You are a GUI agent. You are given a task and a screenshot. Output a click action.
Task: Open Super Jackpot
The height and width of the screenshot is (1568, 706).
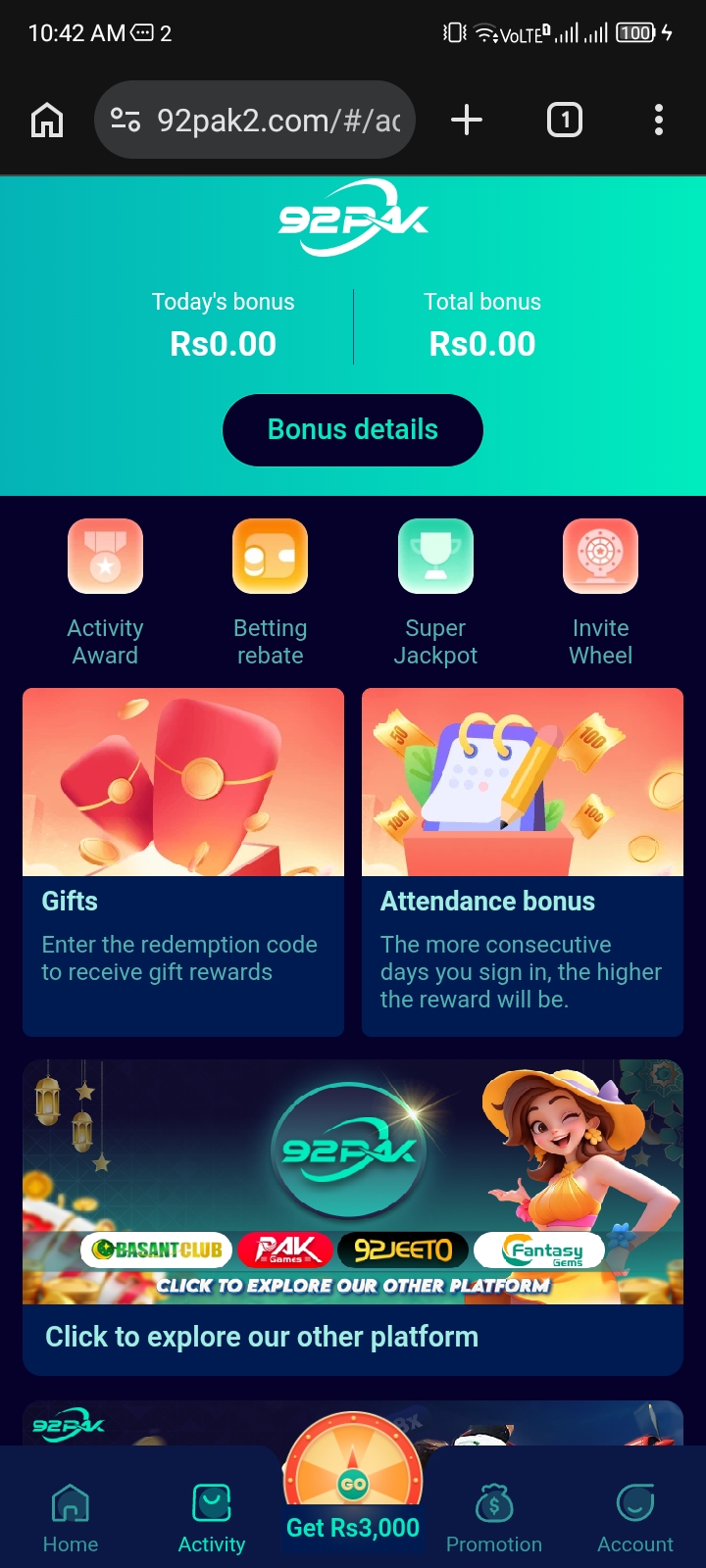(435, 594)
